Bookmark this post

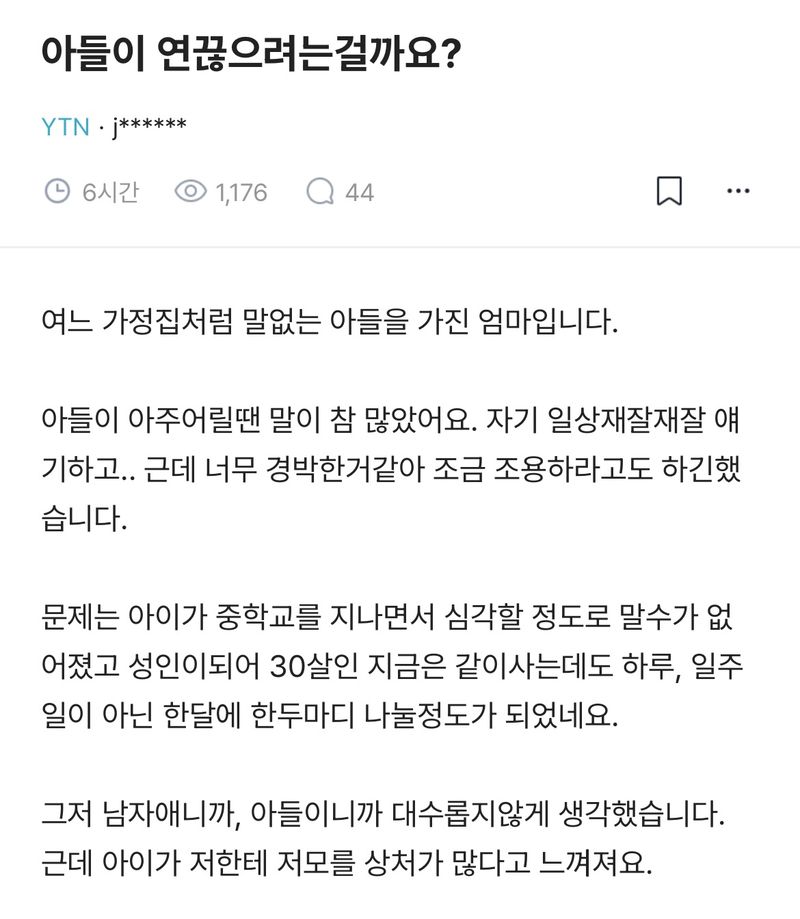pos(669,191)
